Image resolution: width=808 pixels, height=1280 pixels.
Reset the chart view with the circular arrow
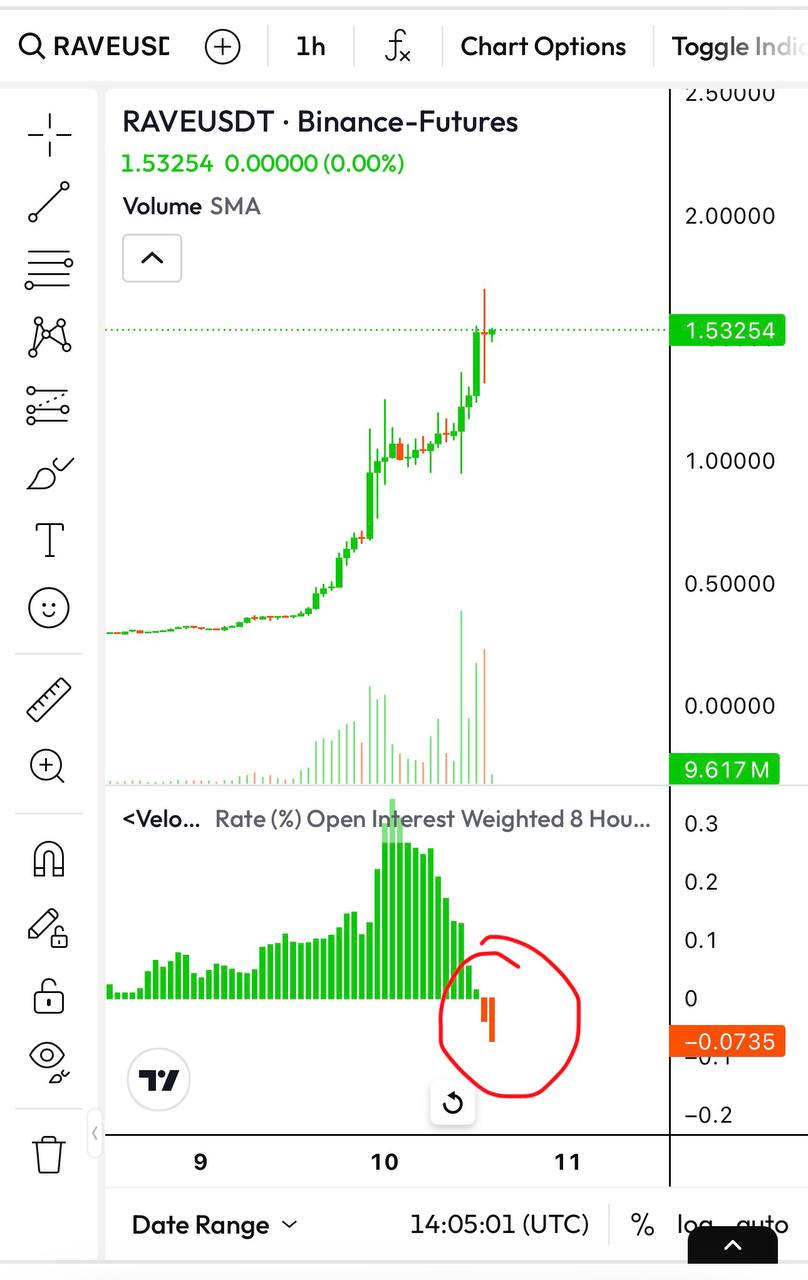pos(452,1103)
